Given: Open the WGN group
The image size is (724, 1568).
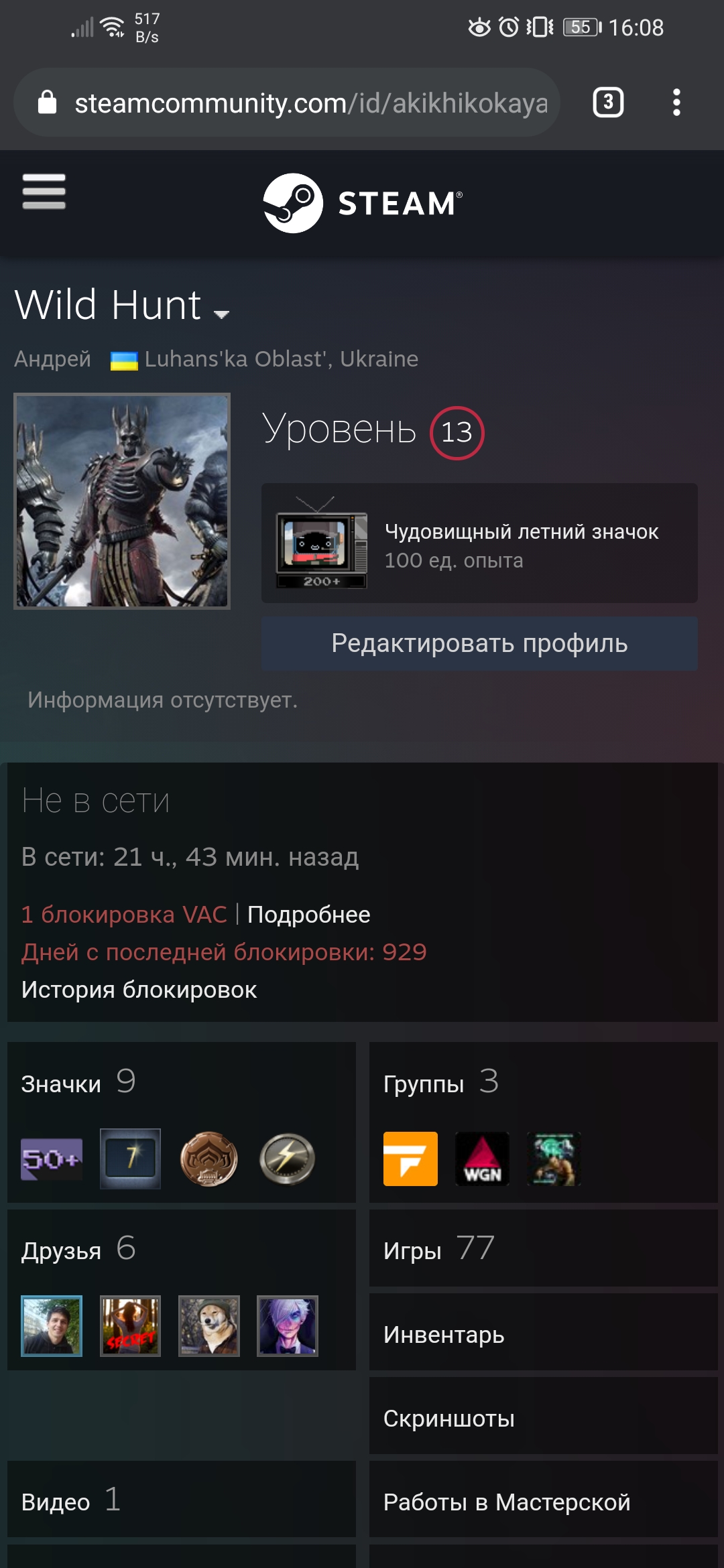Looking at the screenshot, I should coord(483,1159).
